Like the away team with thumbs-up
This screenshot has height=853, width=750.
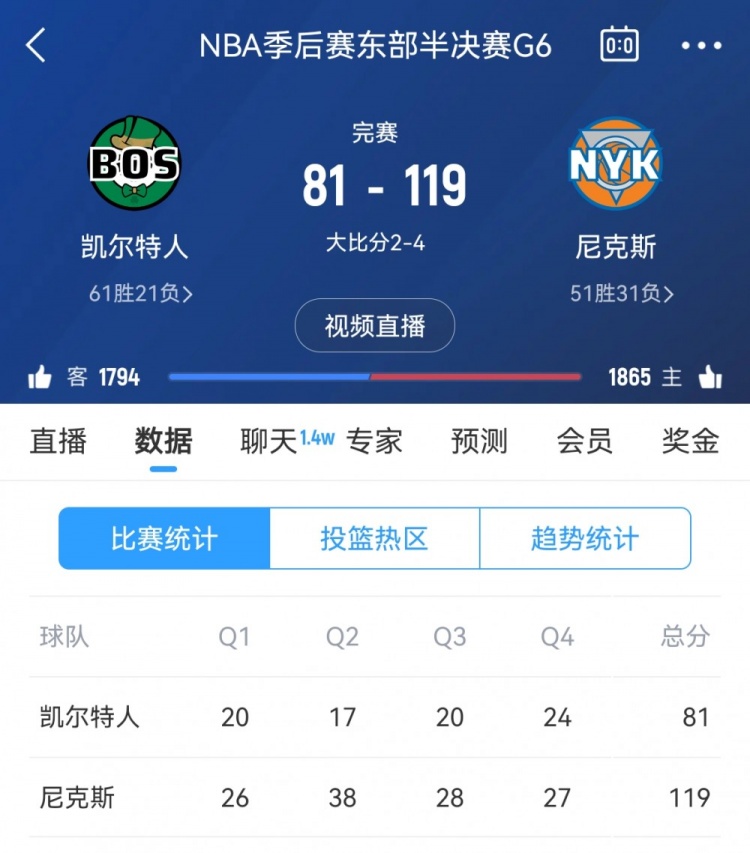click(x=40, y=378)
